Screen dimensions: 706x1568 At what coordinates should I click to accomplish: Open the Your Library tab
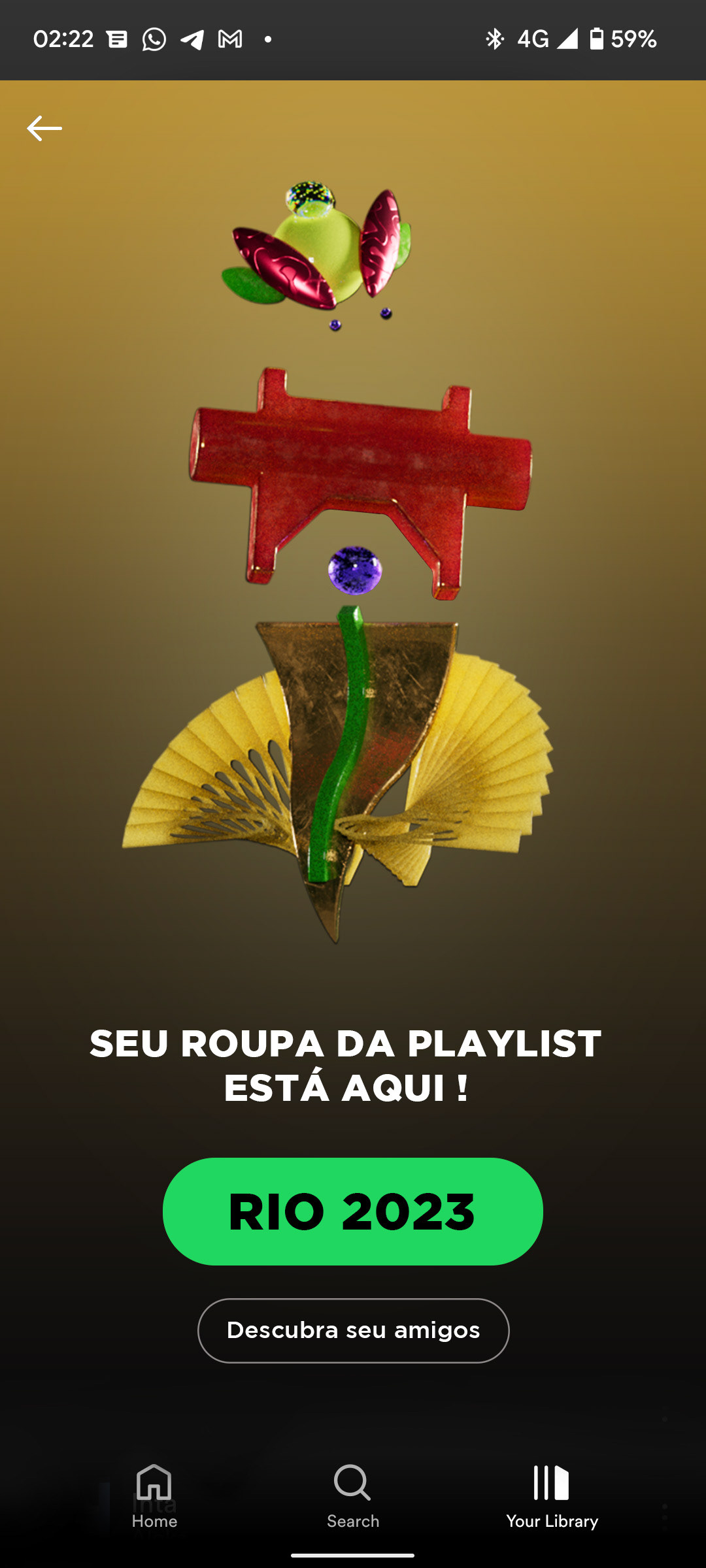(x=552, y=1496)
